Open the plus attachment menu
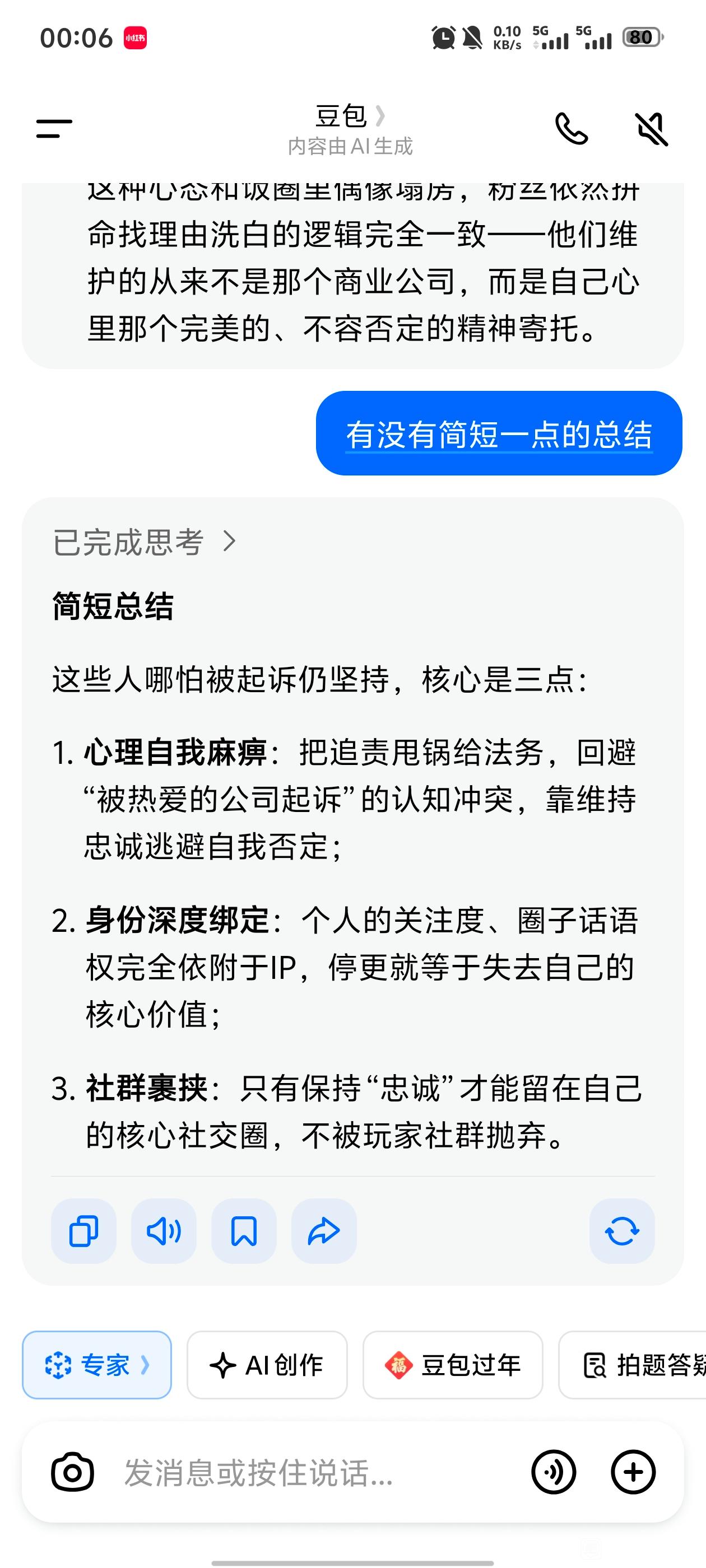The width and height of the screenshot is (706, 1568). (x=634, y=1472)
